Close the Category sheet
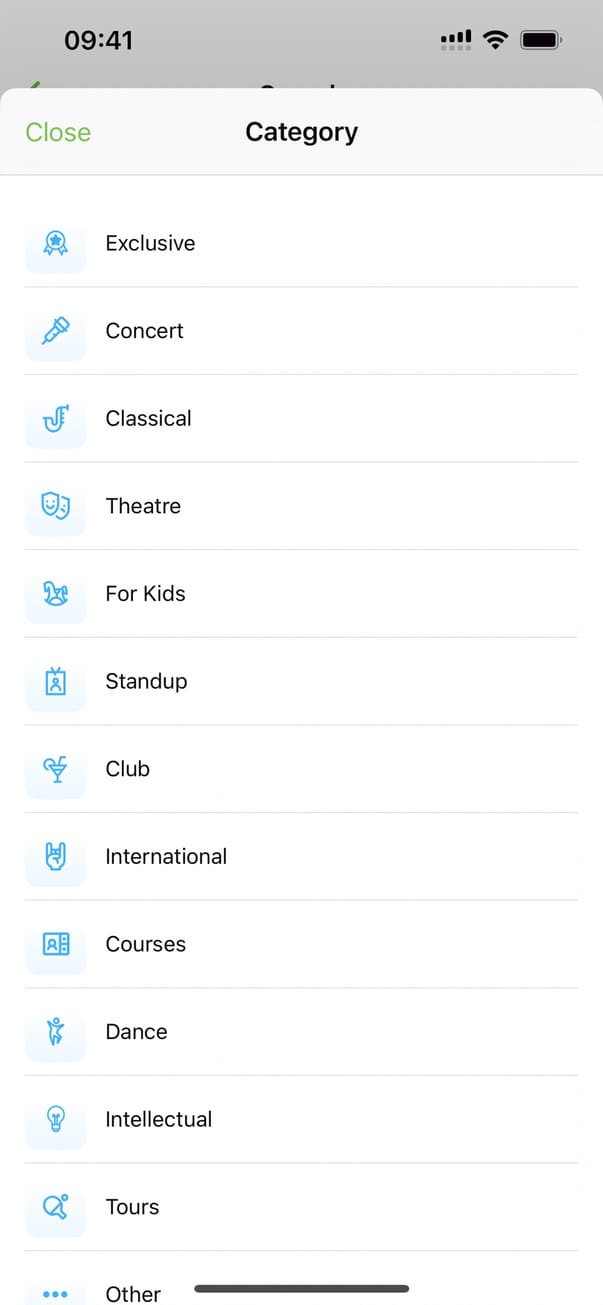The width and height of the screenshot is (603, 1305). point(58,132)
